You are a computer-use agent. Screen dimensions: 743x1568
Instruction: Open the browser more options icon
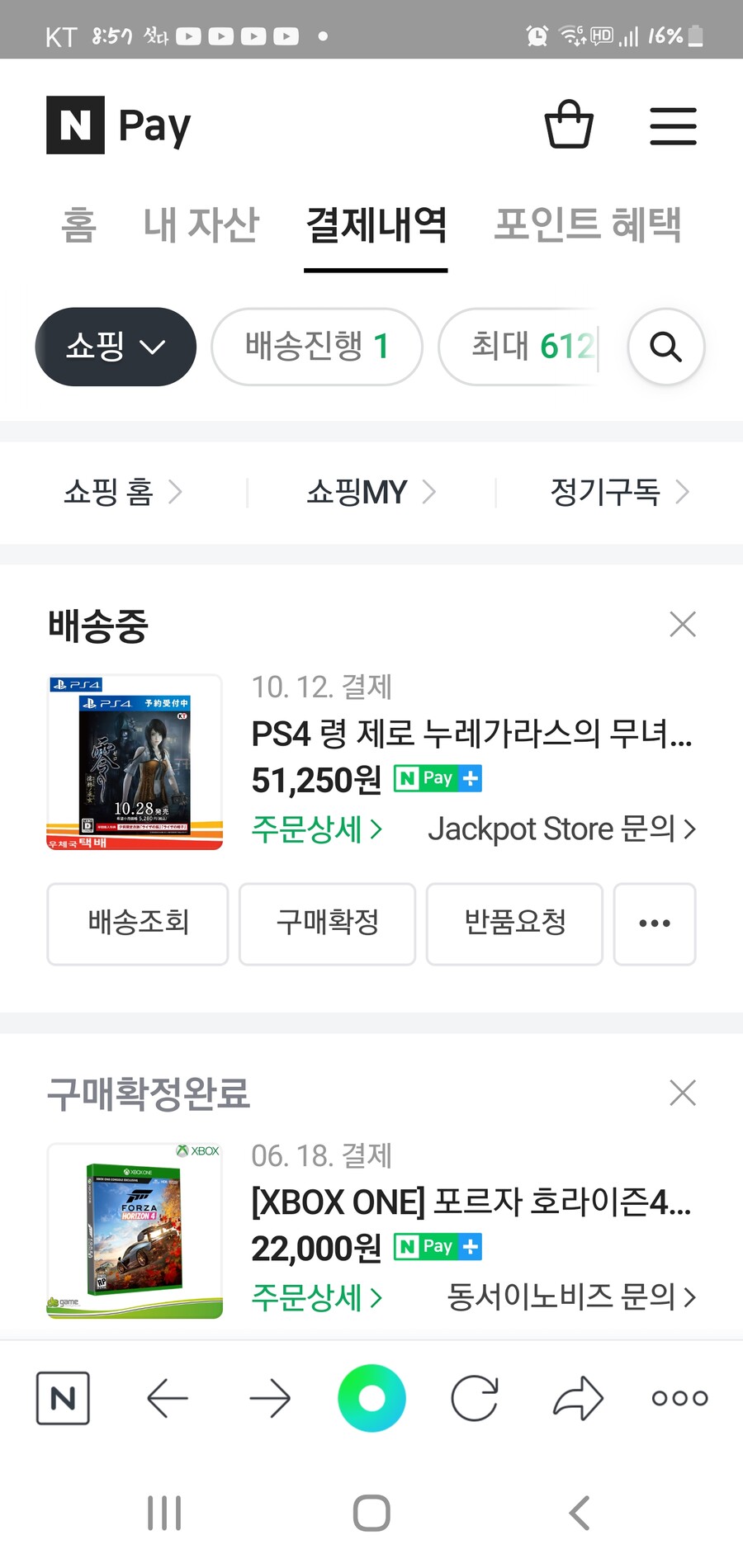pos(679,1398)
